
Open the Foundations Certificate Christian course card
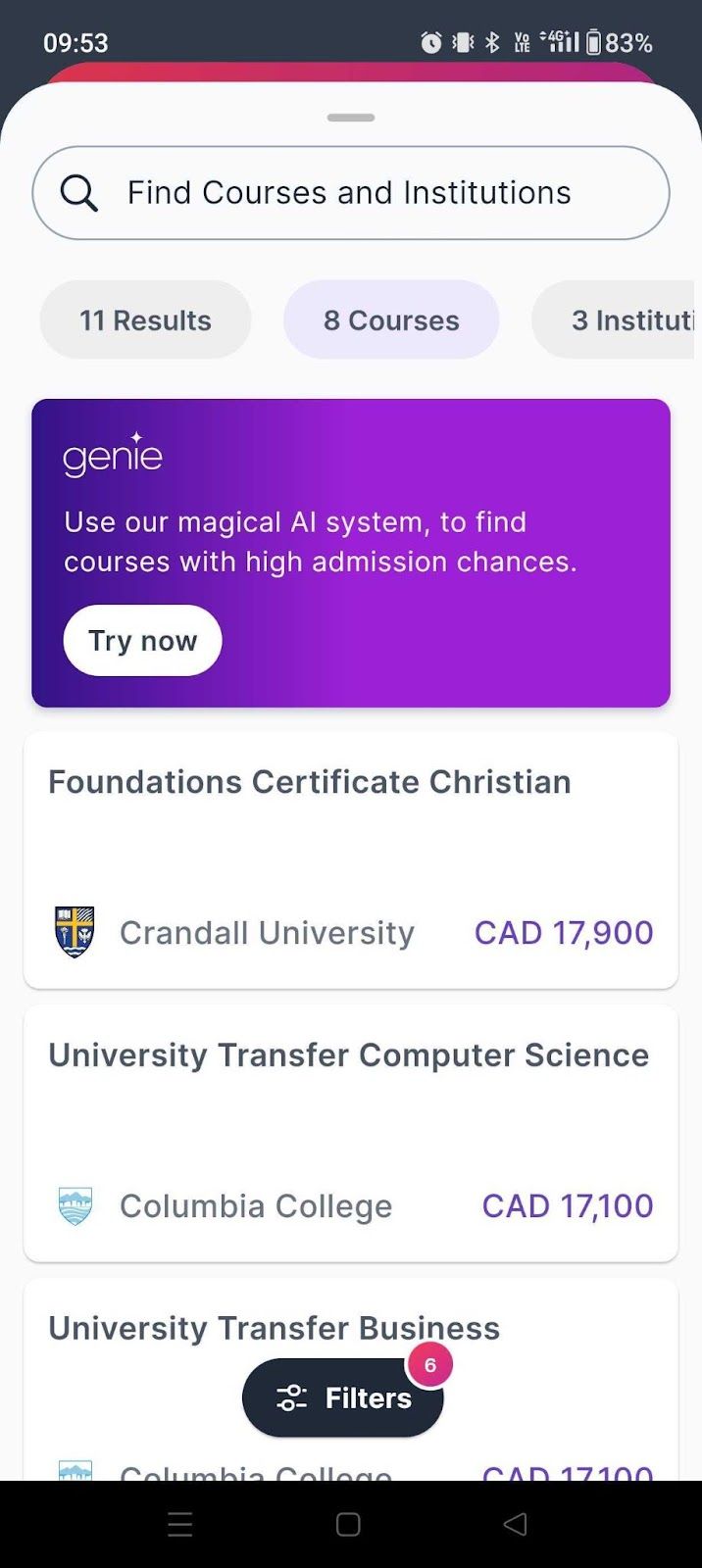[x=351, y=860]
